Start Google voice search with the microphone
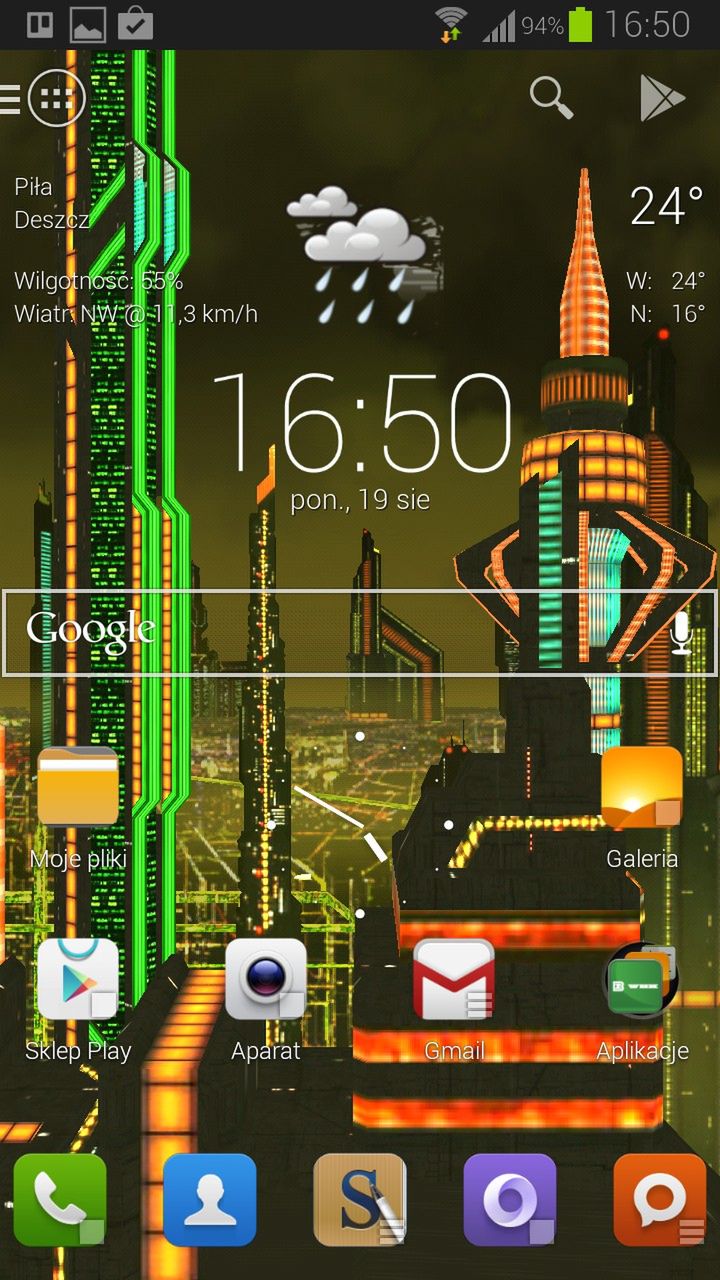 point(681,632)
